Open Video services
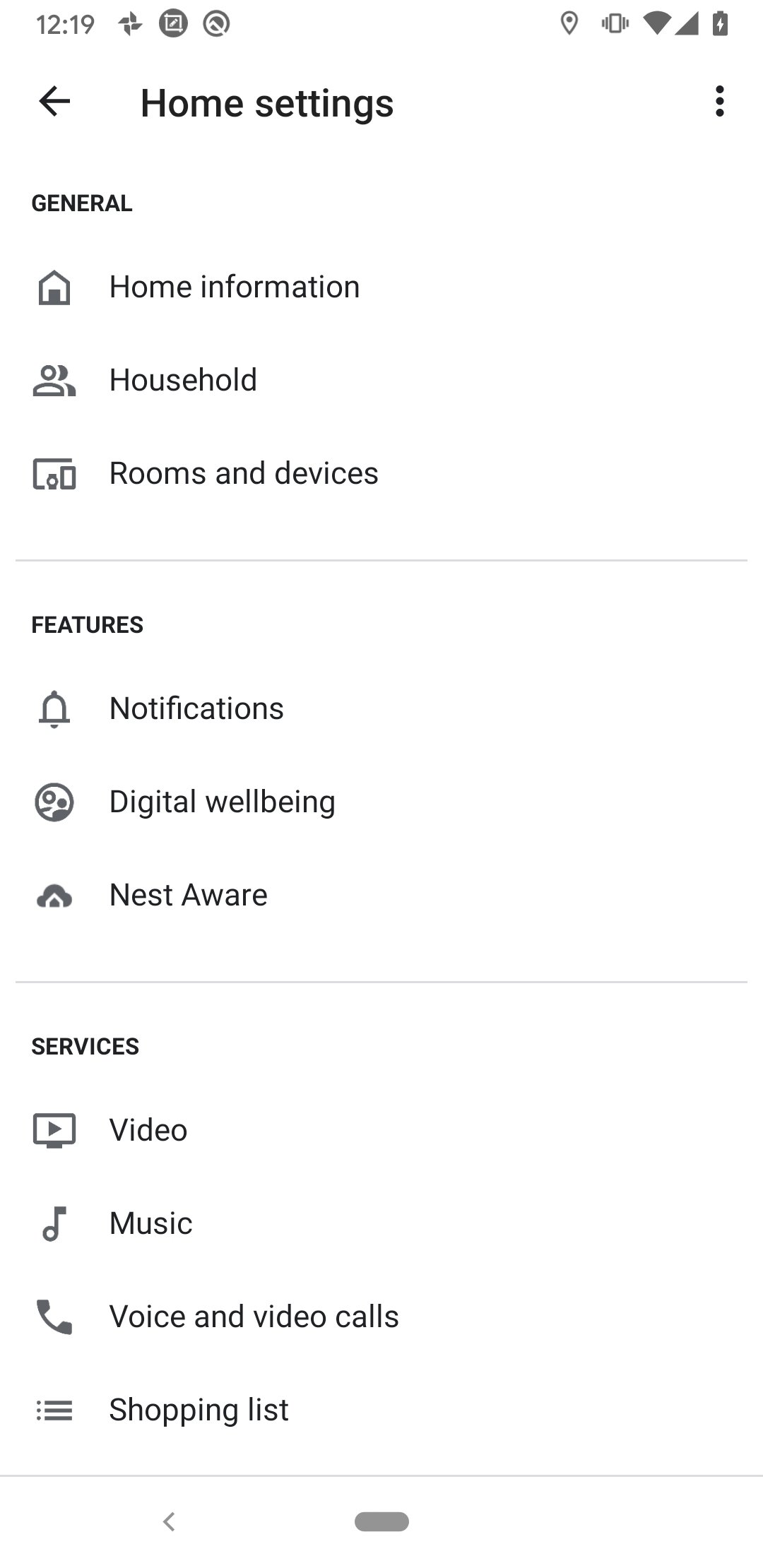This screenshot has width=763, height=1568. (381, 1130)
